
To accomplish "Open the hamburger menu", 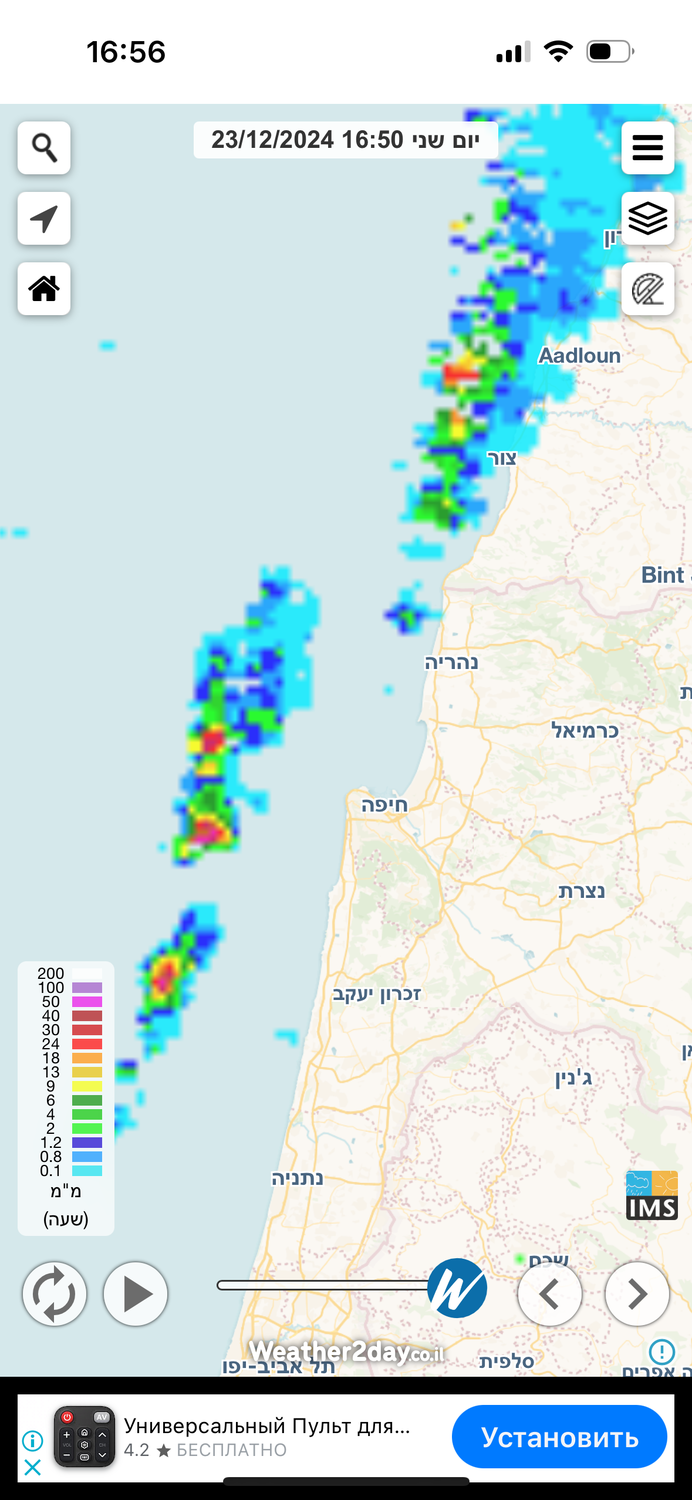I will click(x=648, y=148).
